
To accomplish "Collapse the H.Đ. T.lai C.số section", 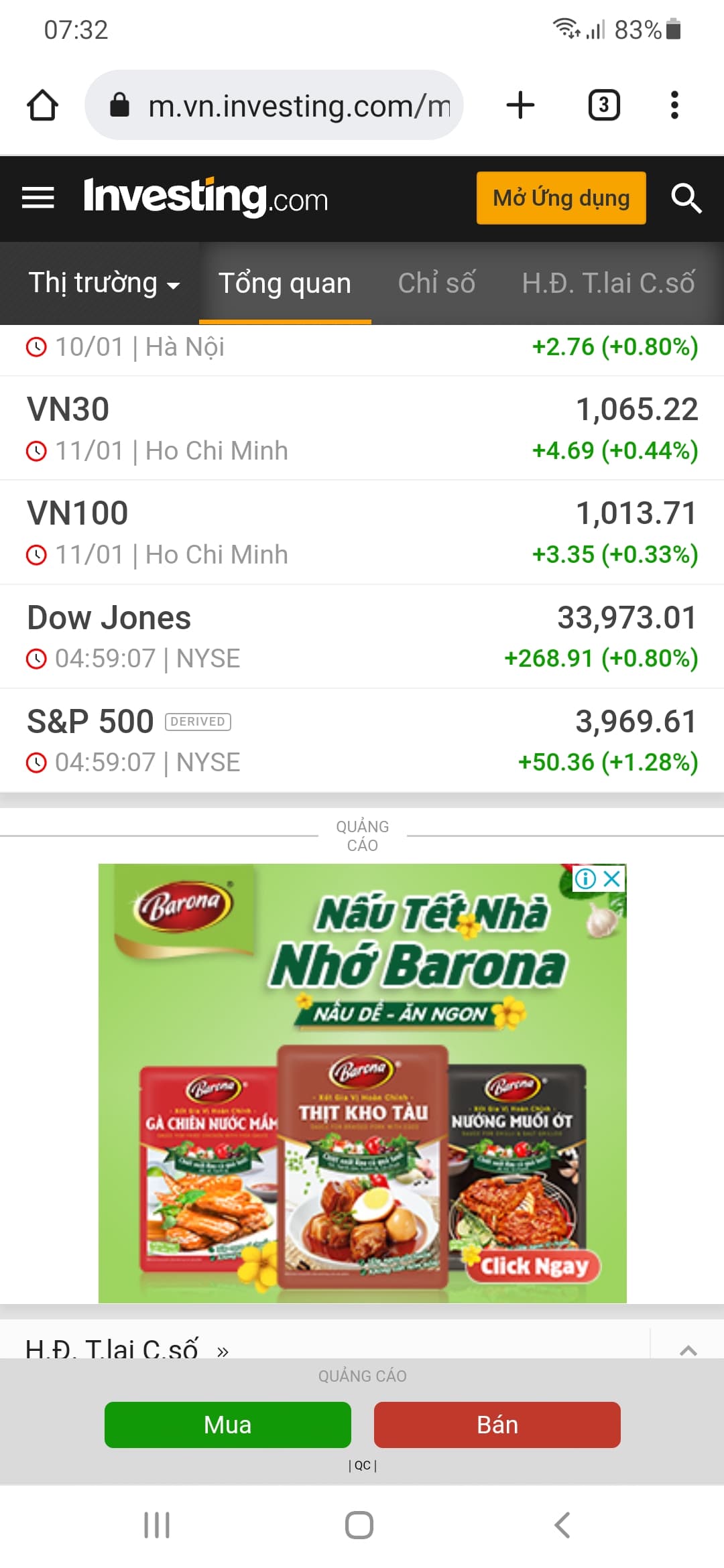I will [x=688, y=1348].
